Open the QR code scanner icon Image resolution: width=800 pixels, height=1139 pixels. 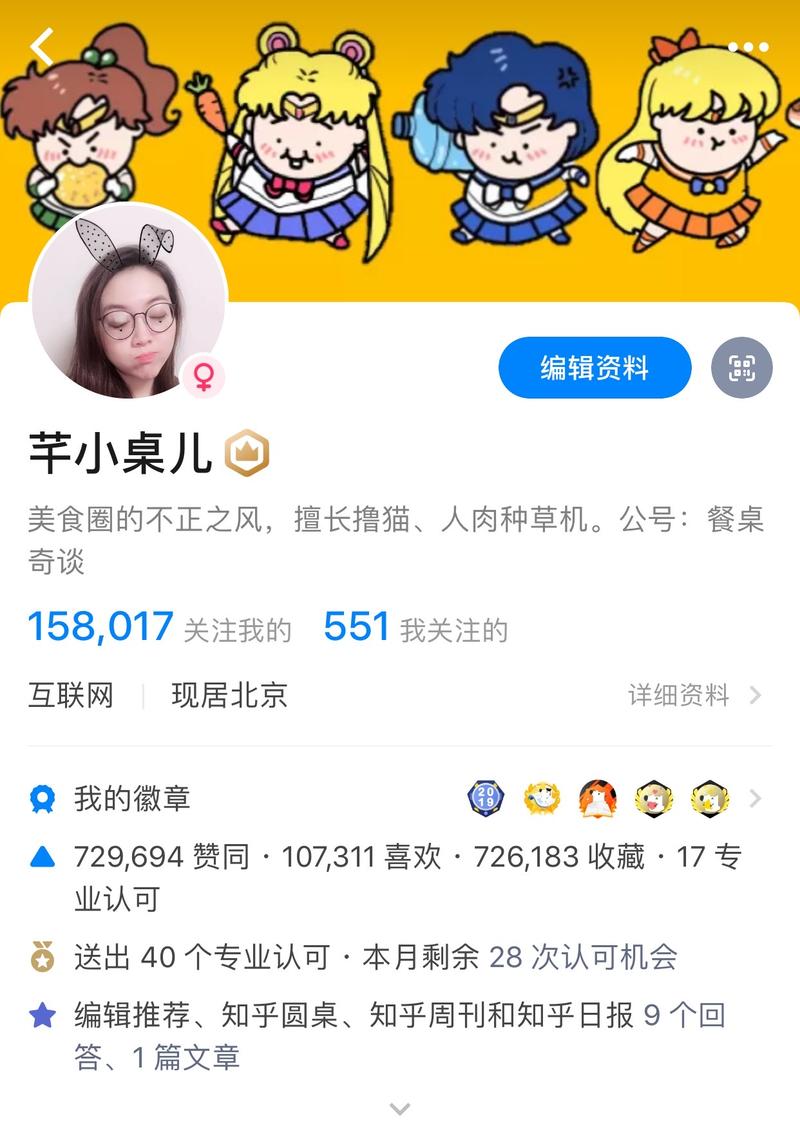[742, 368]
